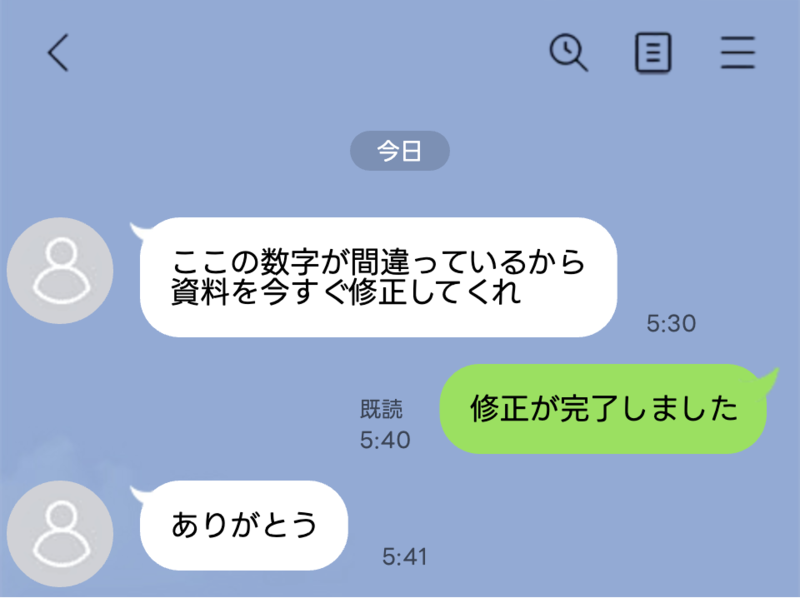Open sender's avatar beside ありがとう message
Screen dimensions: 800x598
59,530
